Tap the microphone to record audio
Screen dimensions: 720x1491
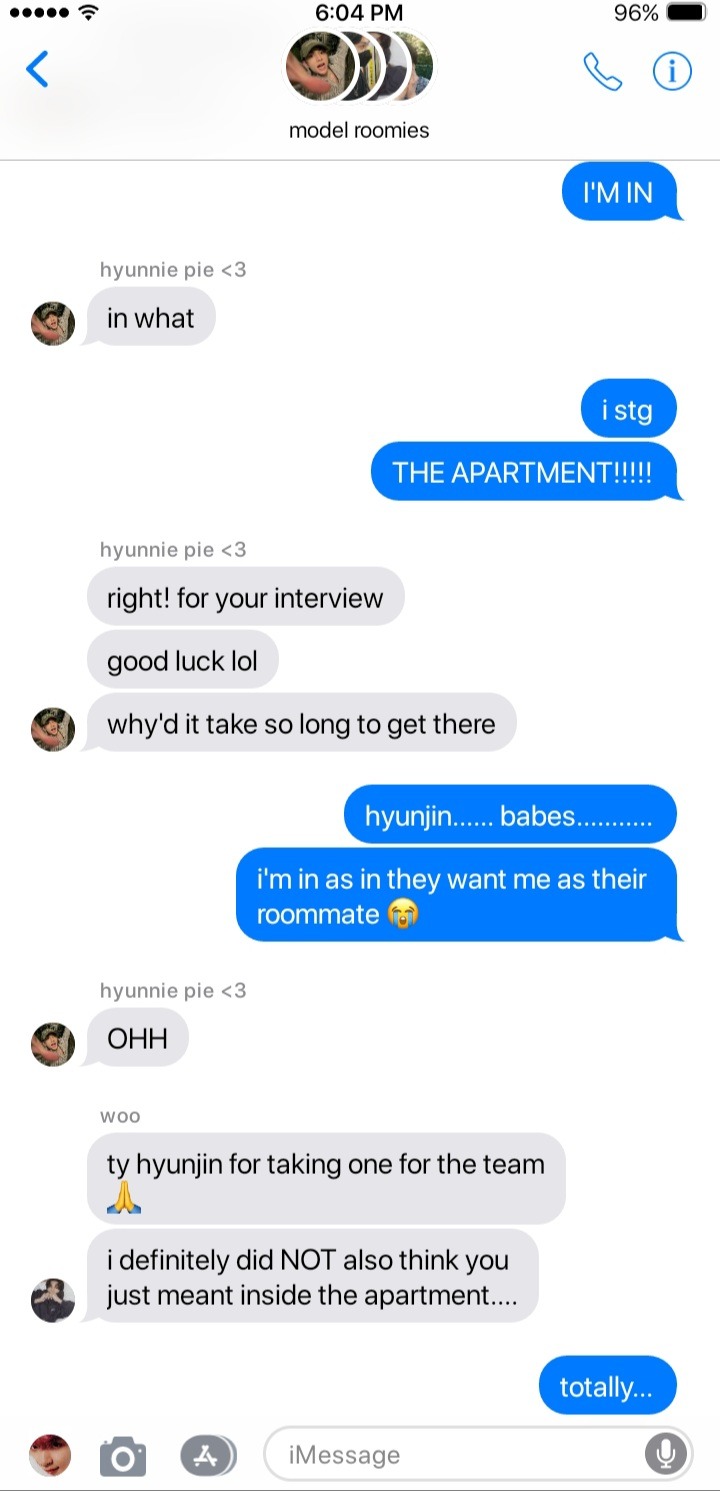(x=666, y=1454)
